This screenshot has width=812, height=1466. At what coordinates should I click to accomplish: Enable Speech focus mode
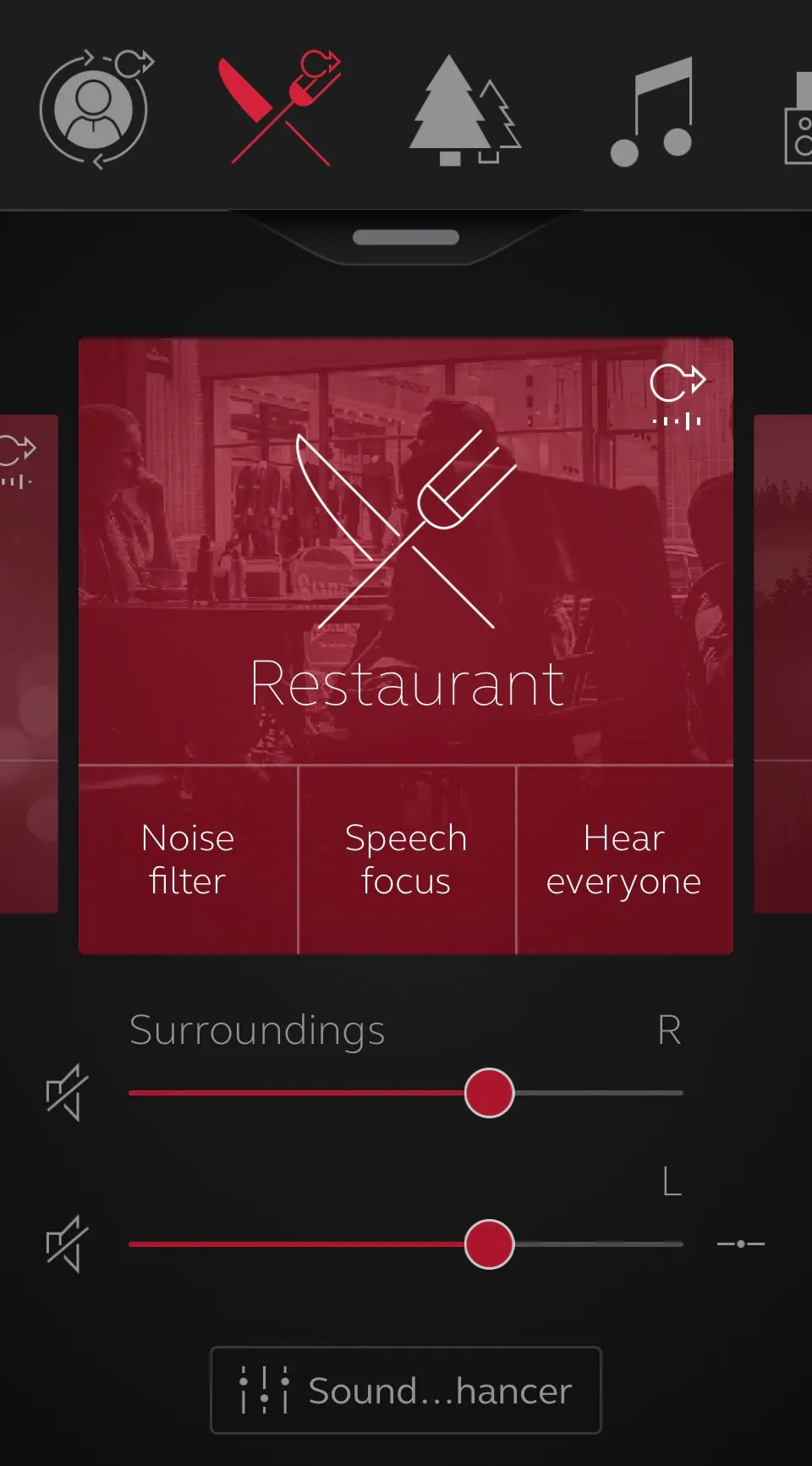[406, 859]
